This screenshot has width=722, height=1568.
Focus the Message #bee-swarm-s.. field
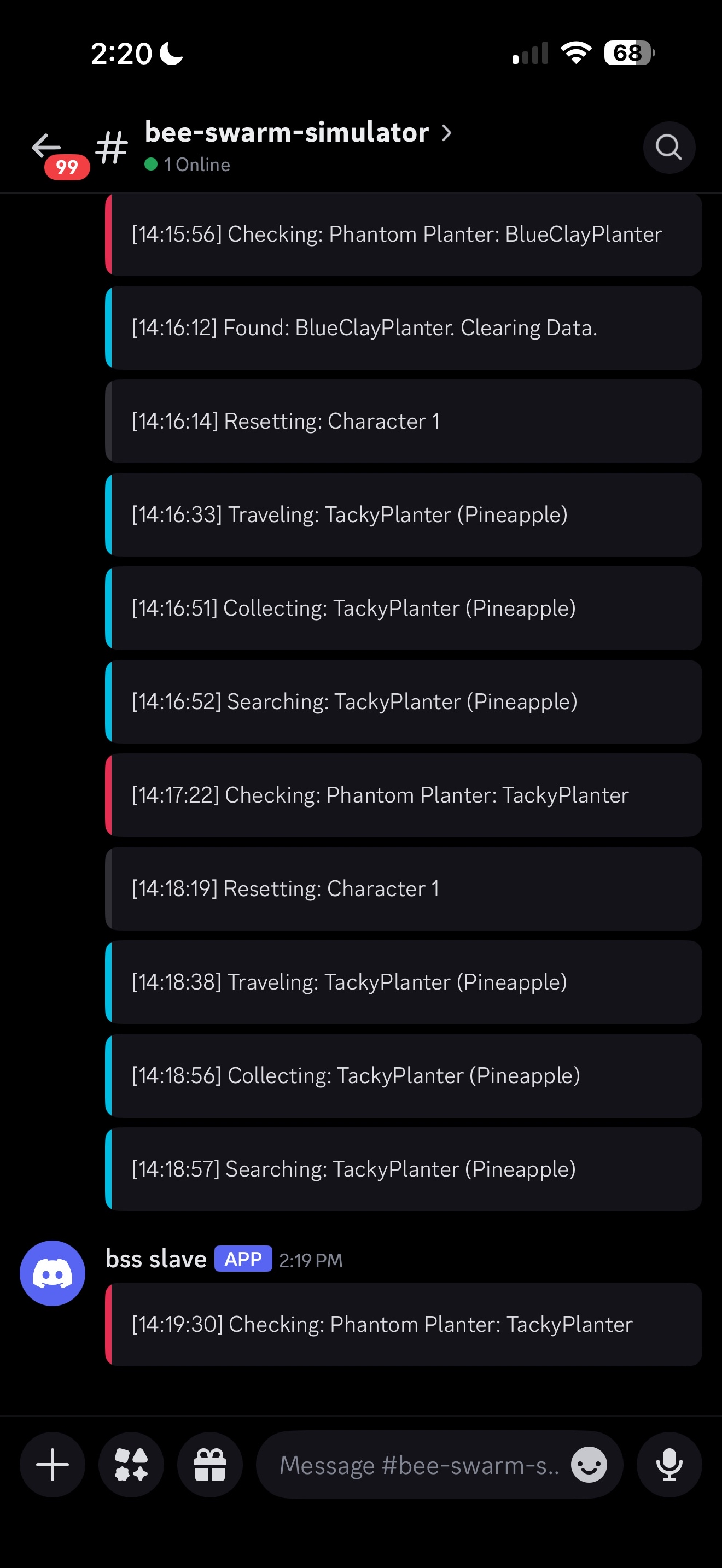click(x=418, y=1465)
